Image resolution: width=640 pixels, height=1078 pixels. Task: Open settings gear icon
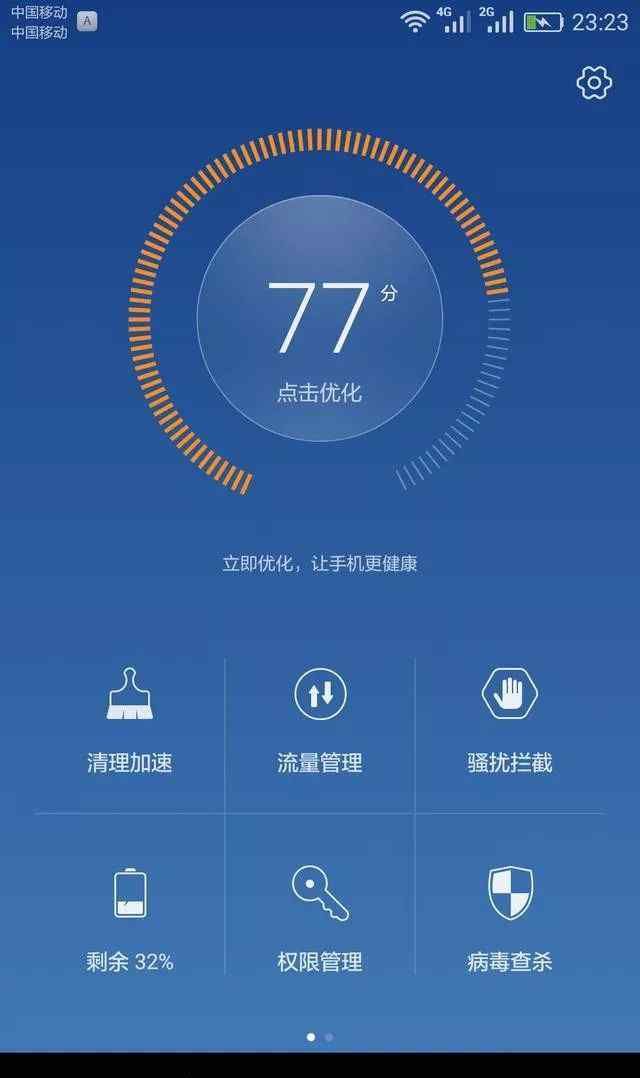click(x=594, y=83)
